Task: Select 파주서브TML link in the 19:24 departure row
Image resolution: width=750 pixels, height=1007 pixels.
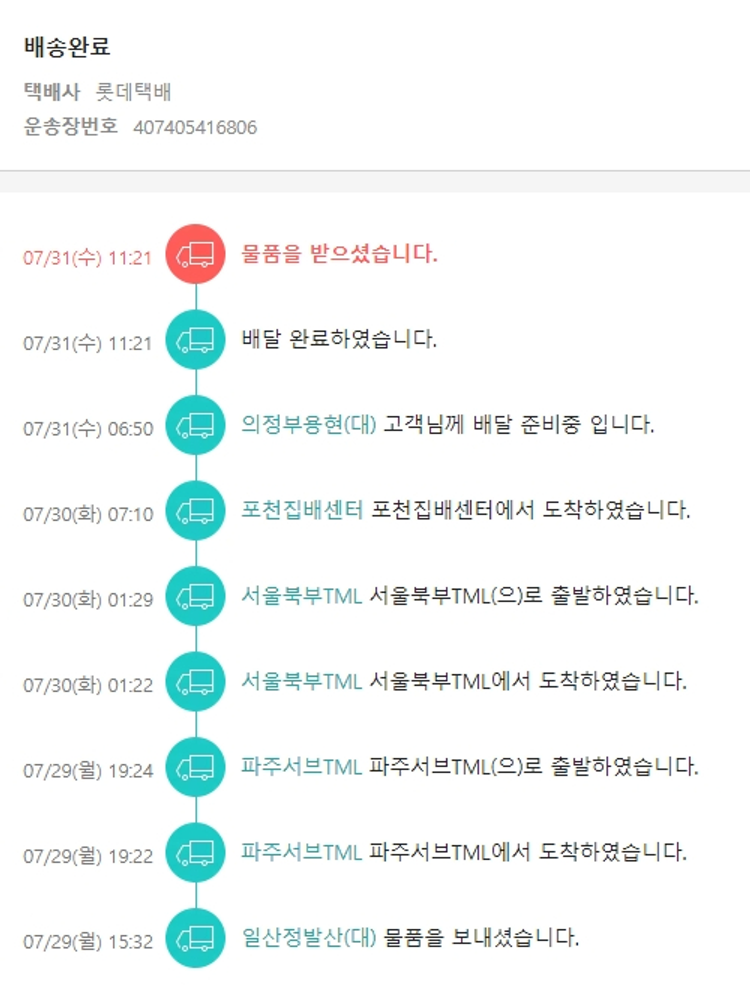Action: click(301, 767)
